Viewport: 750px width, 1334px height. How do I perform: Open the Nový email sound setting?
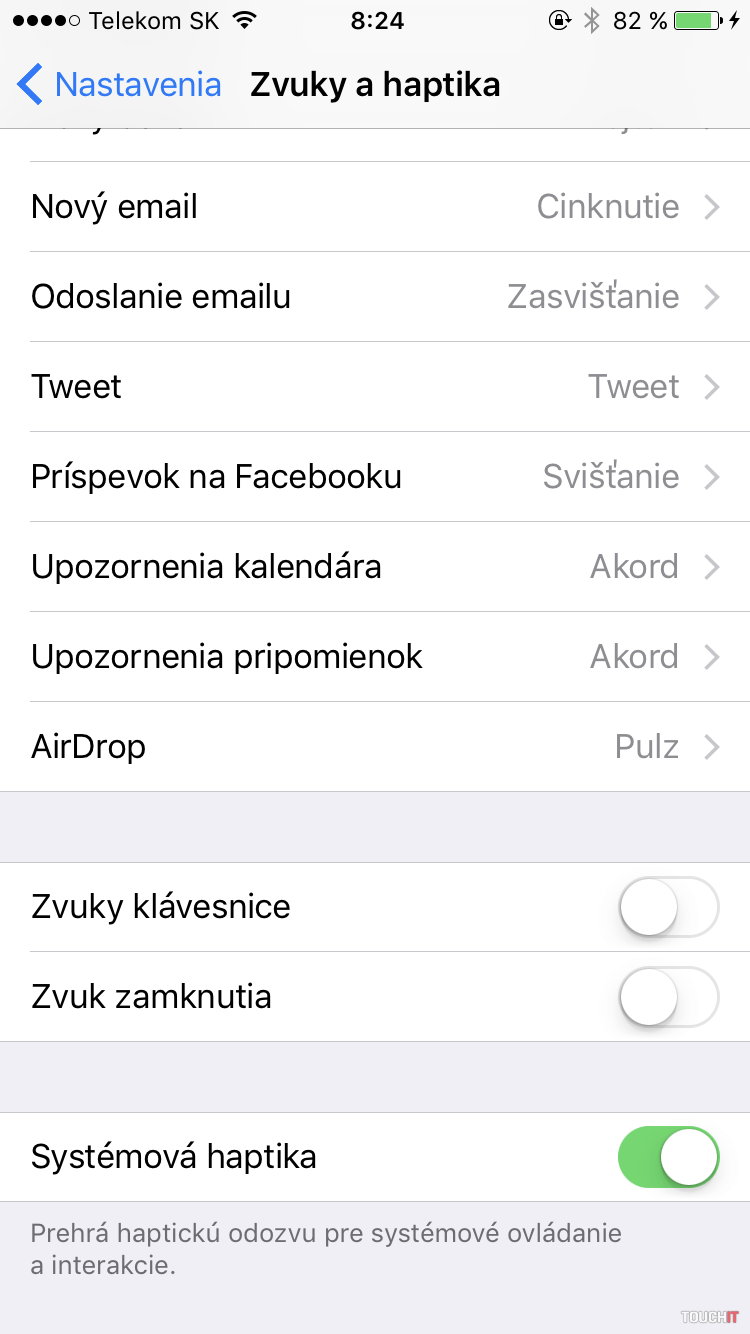375,207
